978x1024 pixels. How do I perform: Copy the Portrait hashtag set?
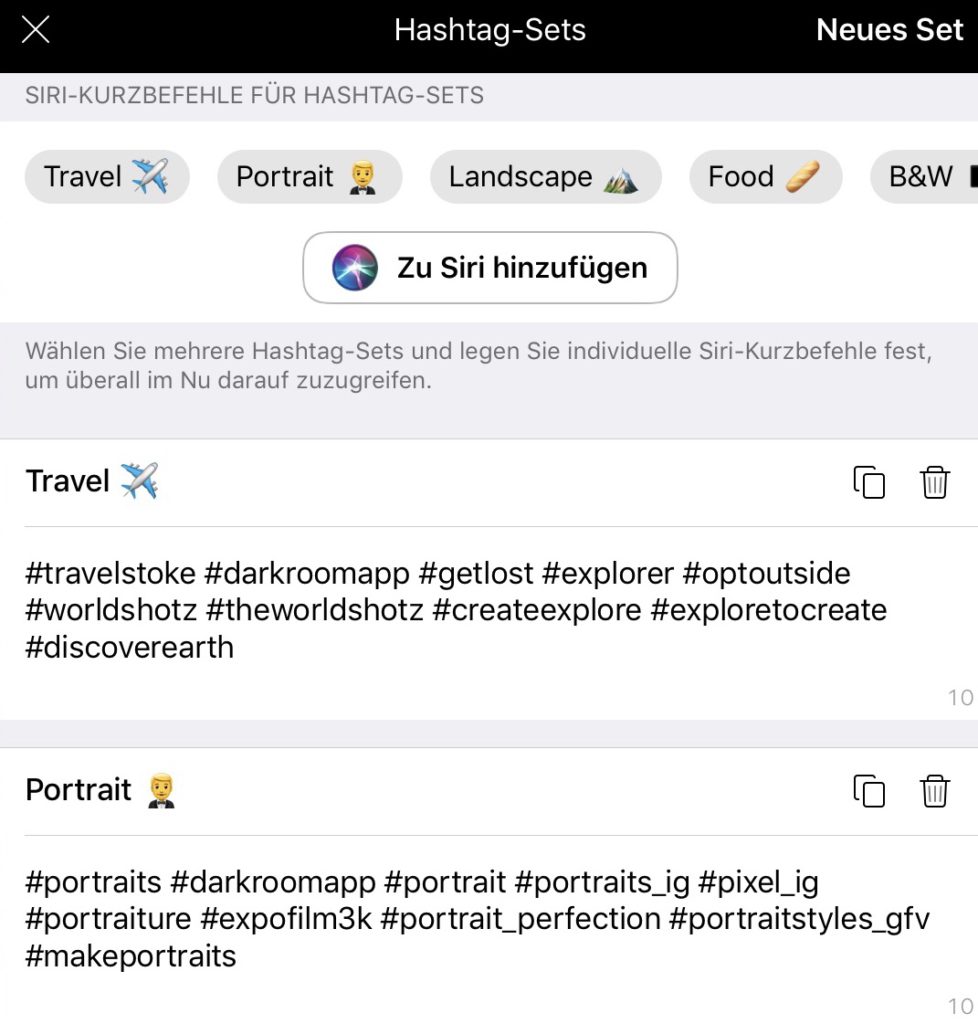[869, 791]
